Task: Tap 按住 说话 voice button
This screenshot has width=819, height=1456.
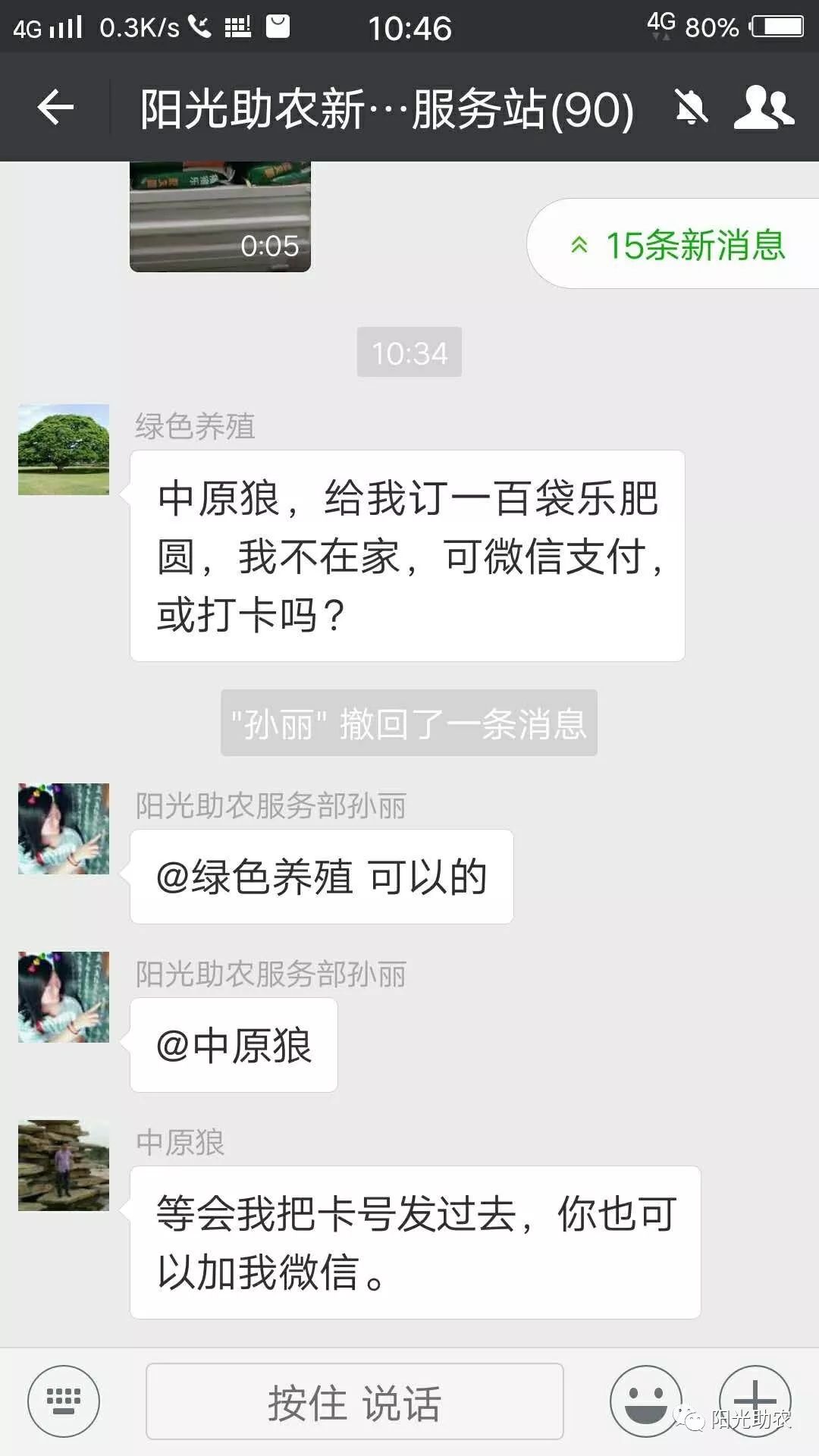Action: tap(354, 1401)
